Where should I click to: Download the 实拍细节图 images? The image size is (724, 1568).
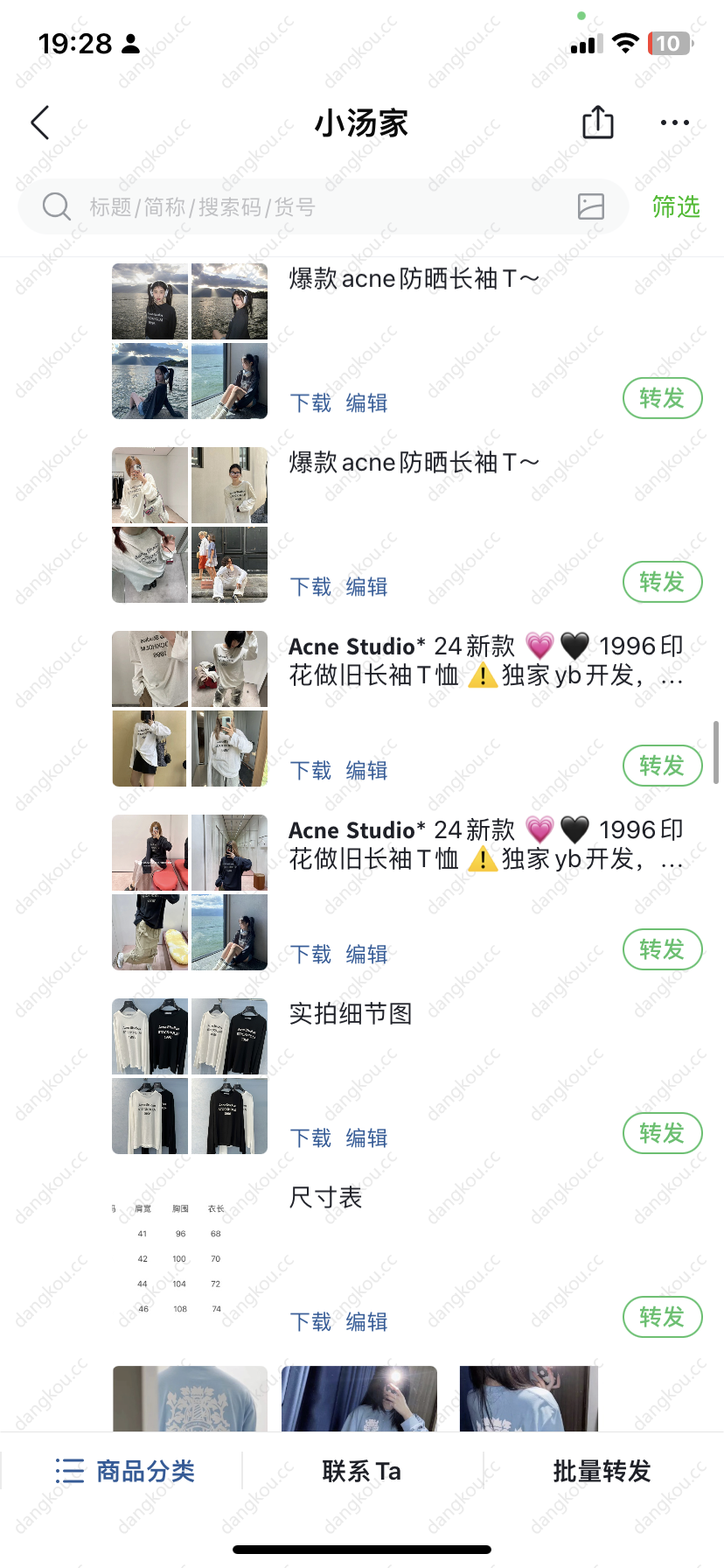click(x=310, y=1137)
